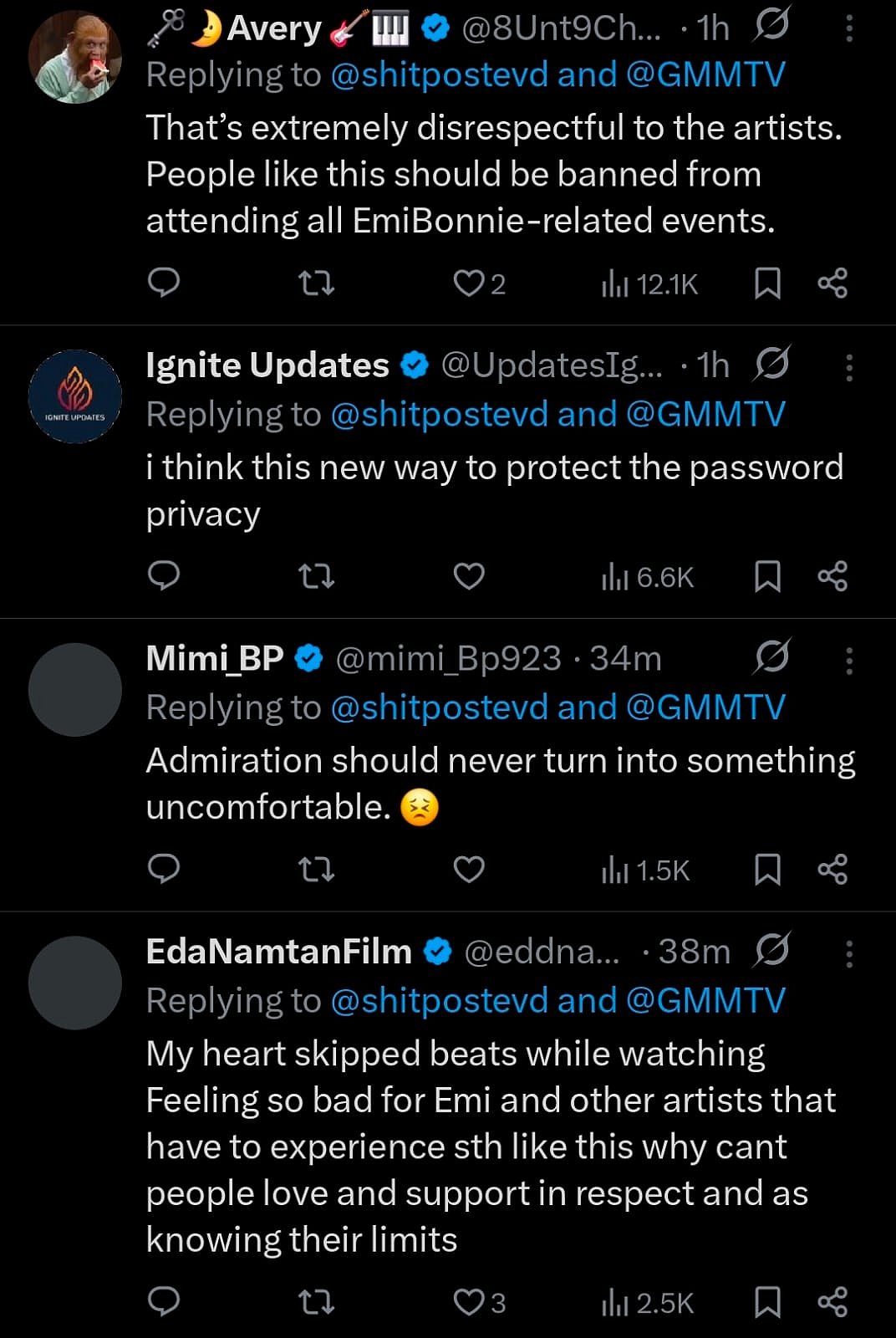Repost Mimi_BP's reply

click(x=317, y=870)
